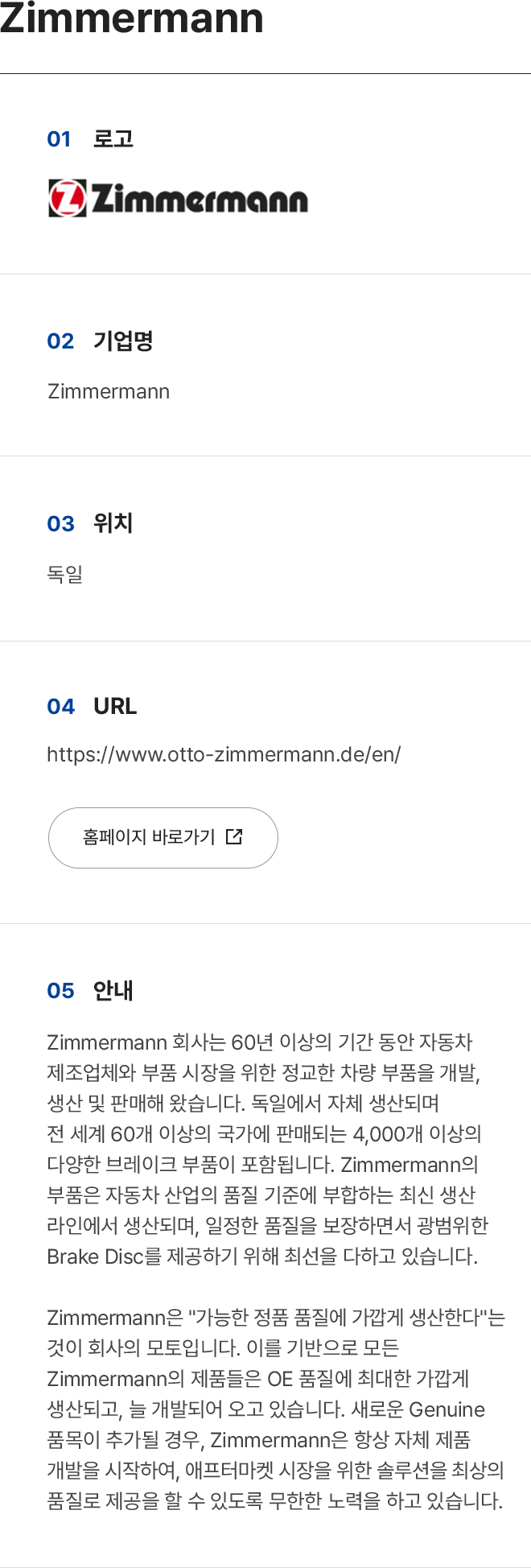Open the otto-zimmermann.de URL link
The image size is (531, 1568).
(224, 755)
